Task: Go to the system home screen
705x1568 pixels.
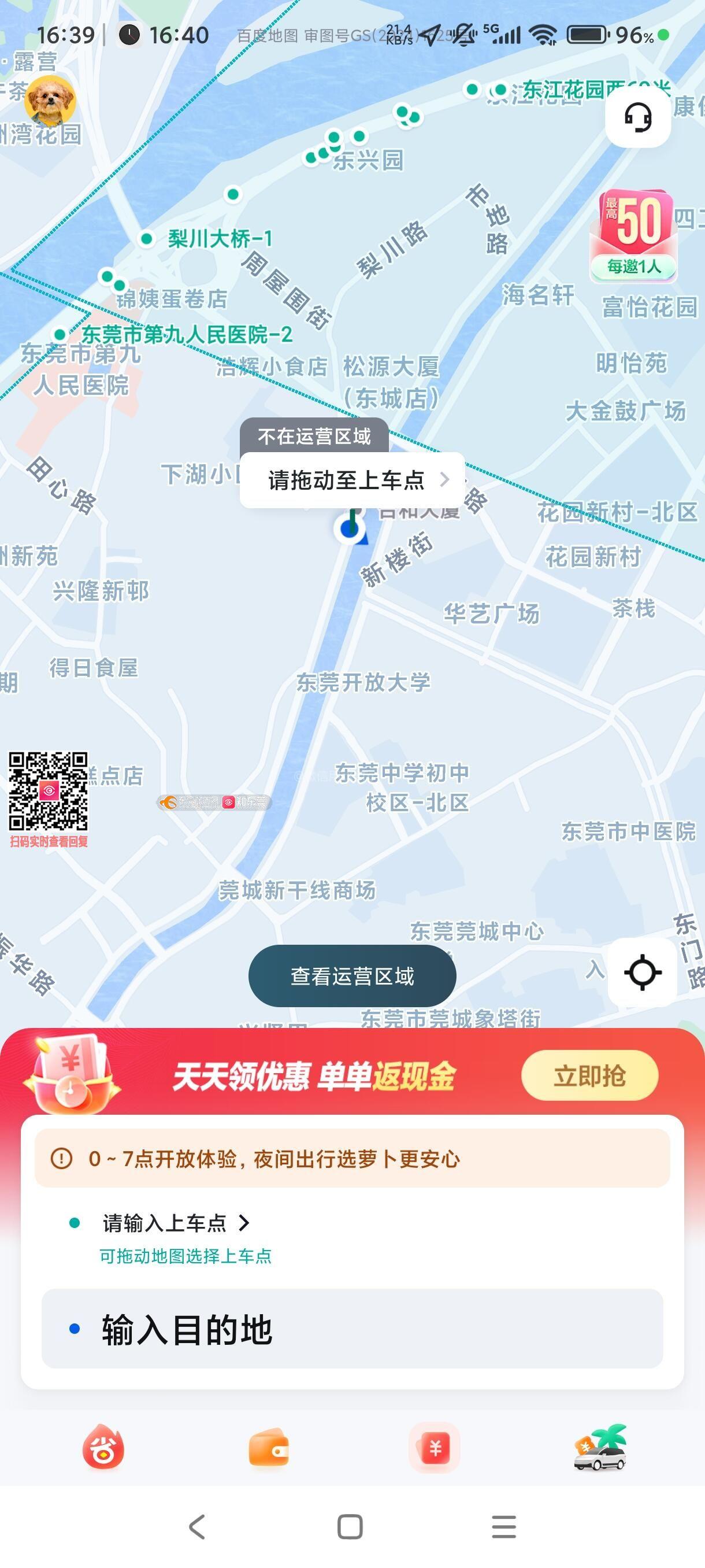Action: [x=350, y=1527]
